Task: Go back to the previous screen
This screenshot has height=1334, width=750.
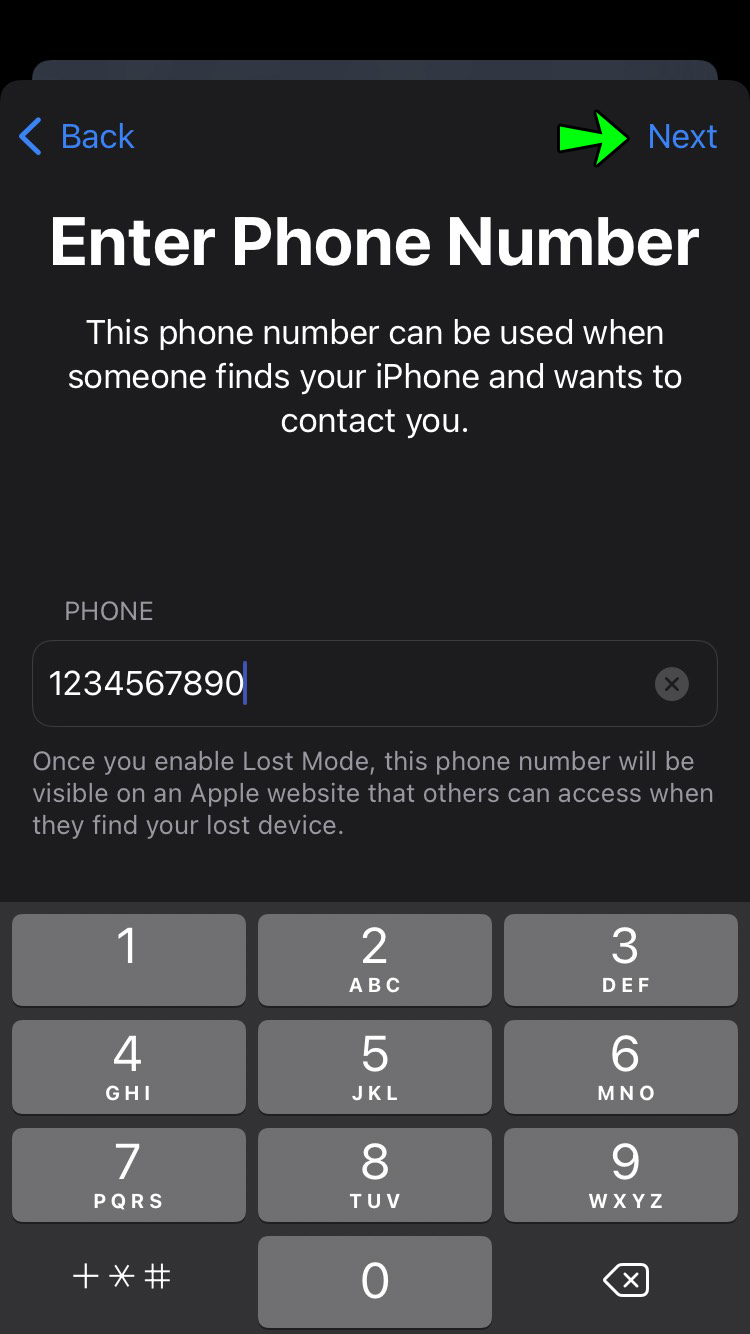Action: (77, 136)
